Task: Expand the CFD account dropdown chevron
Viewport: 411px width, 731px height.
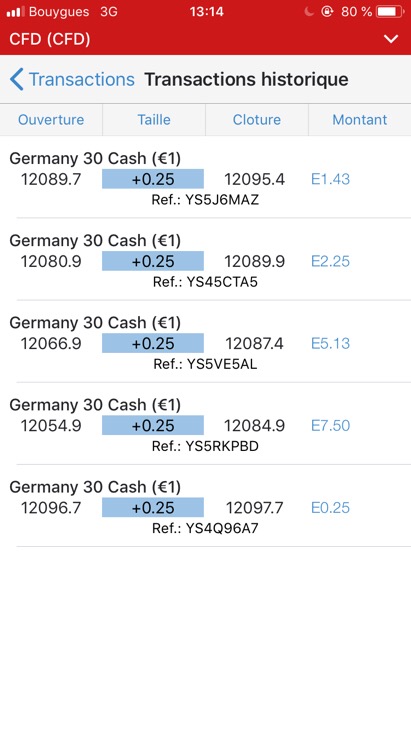Action: pos(390,39)
